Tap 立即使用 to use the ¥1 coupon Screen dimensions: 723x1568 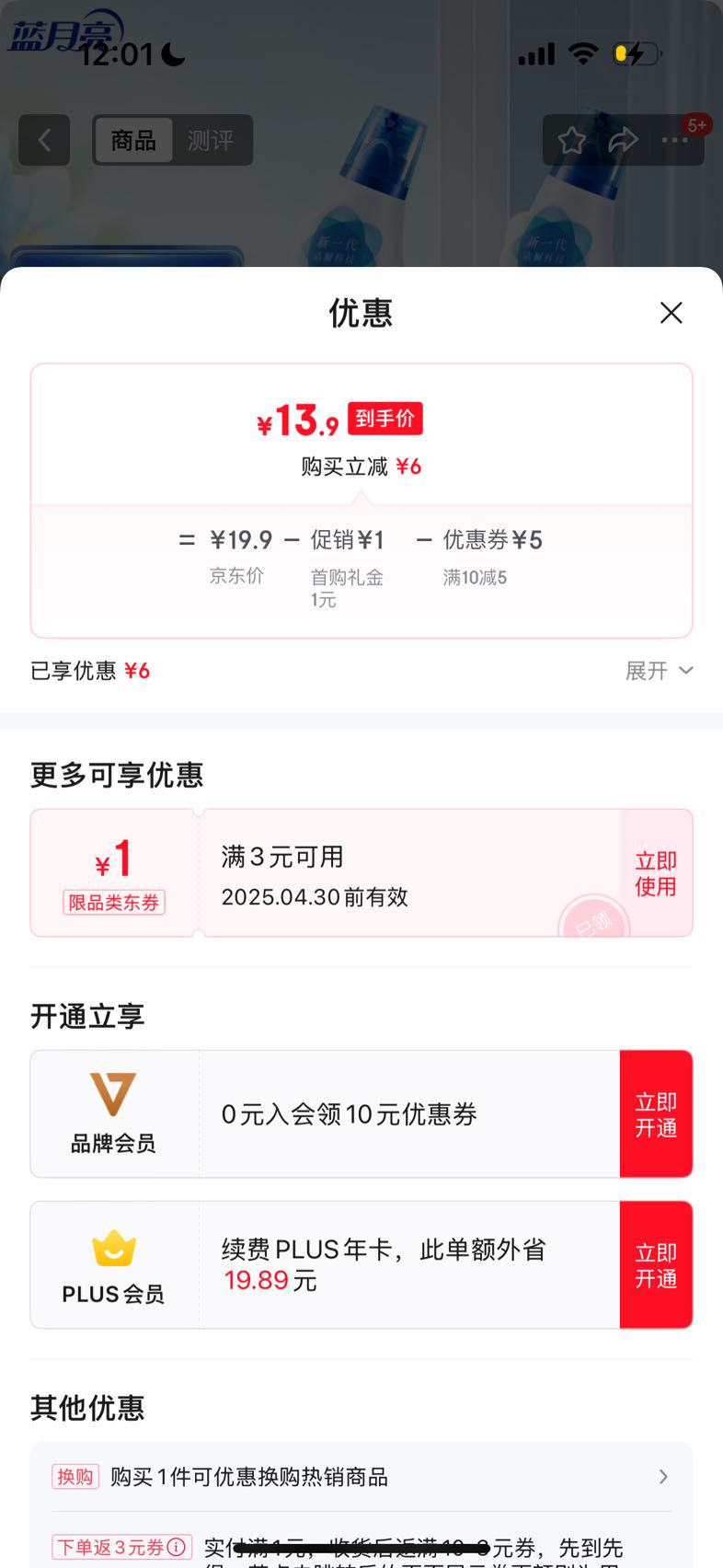[654, 872]
